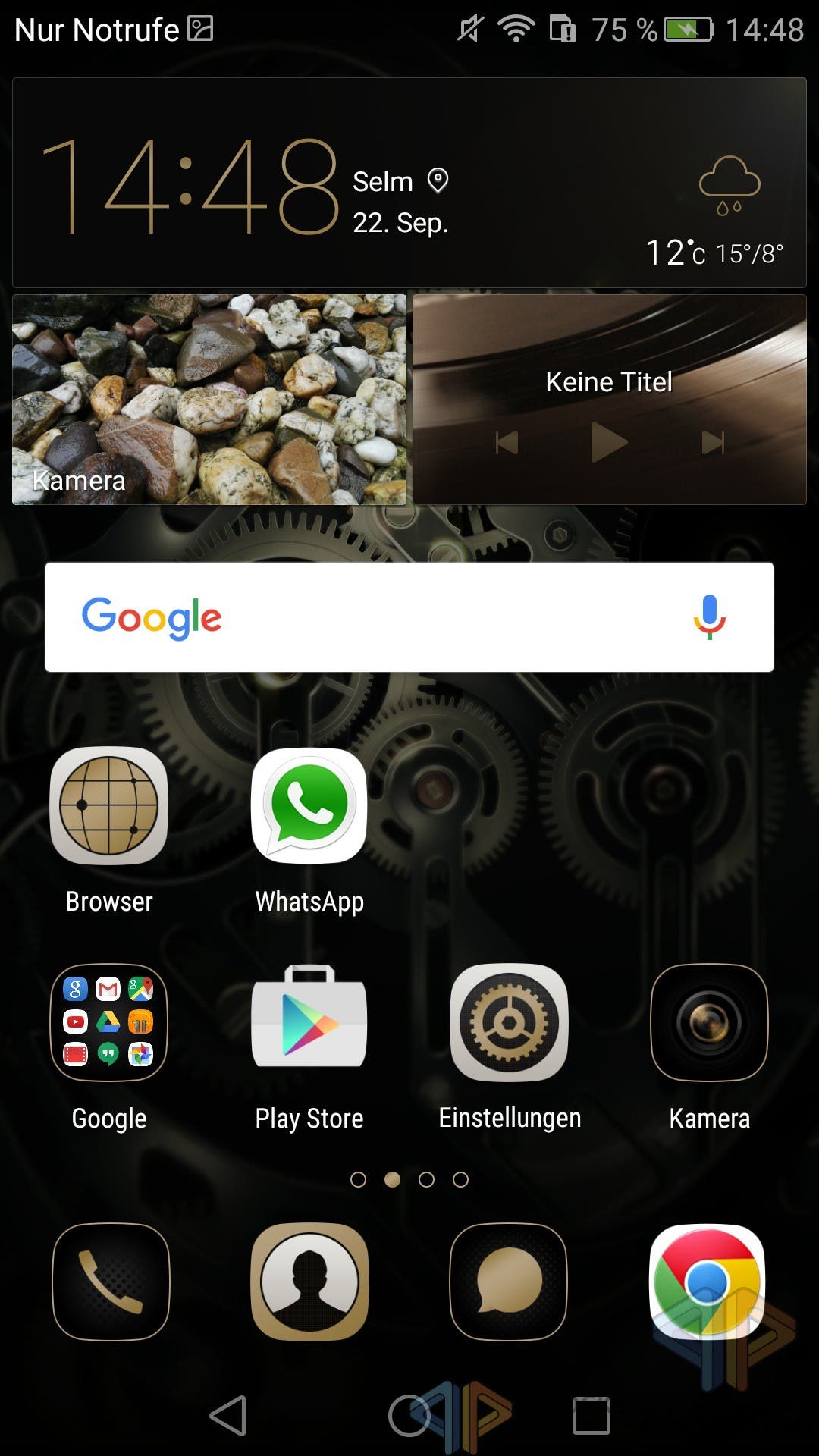Screen dimensions: 819x1456
Task: Launch Chrome from the dock
Action: [708, 1282]
